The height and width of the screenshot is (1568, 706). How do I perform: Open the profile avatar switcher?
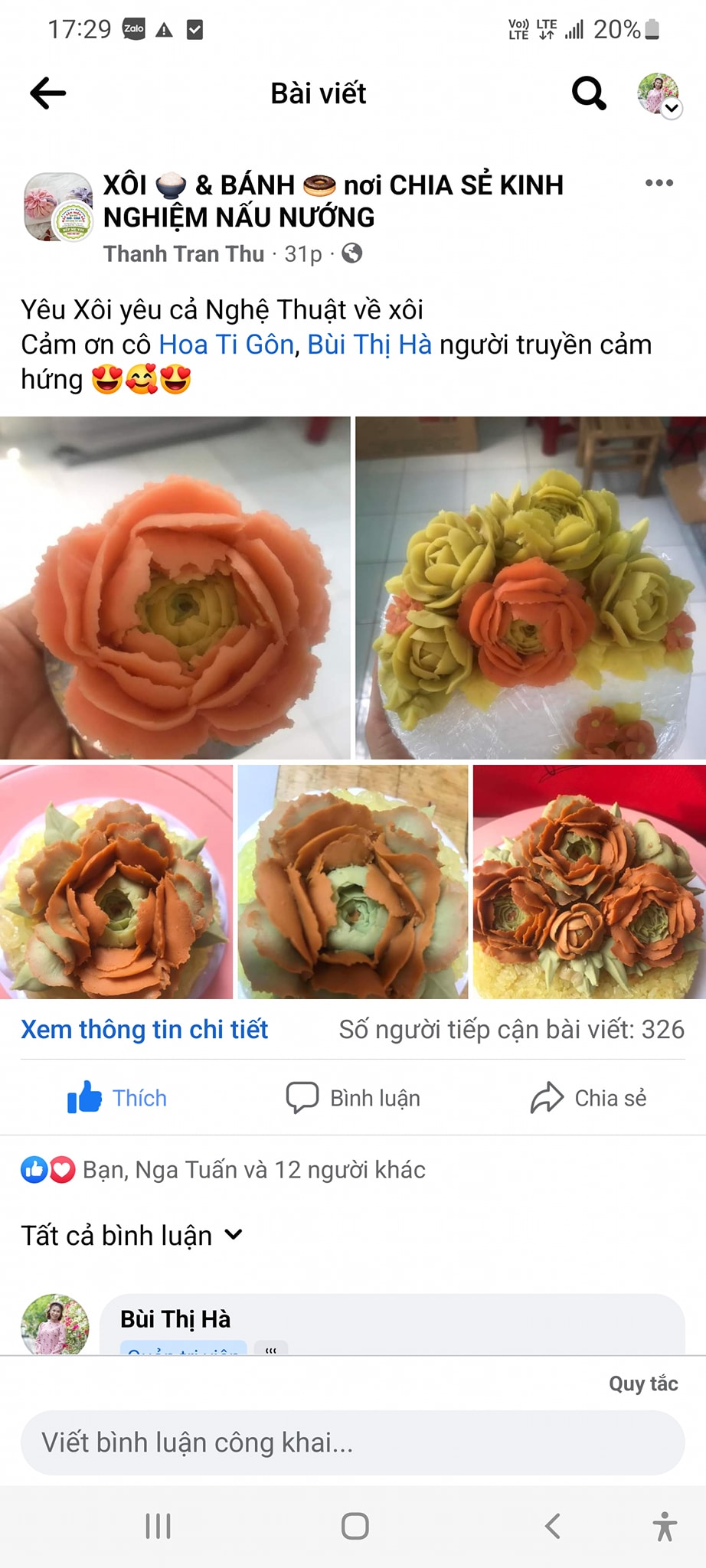[x=659, y=95]
